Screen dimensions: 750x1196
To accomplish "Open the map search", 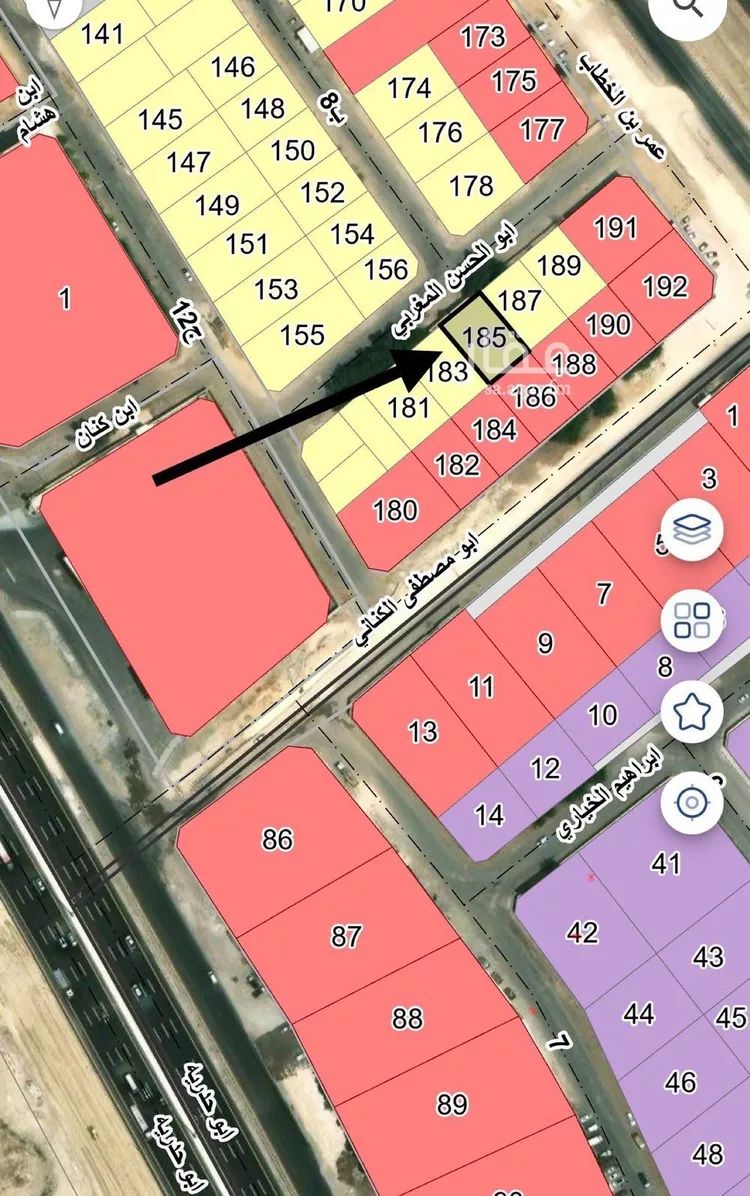I will point(689,8).
